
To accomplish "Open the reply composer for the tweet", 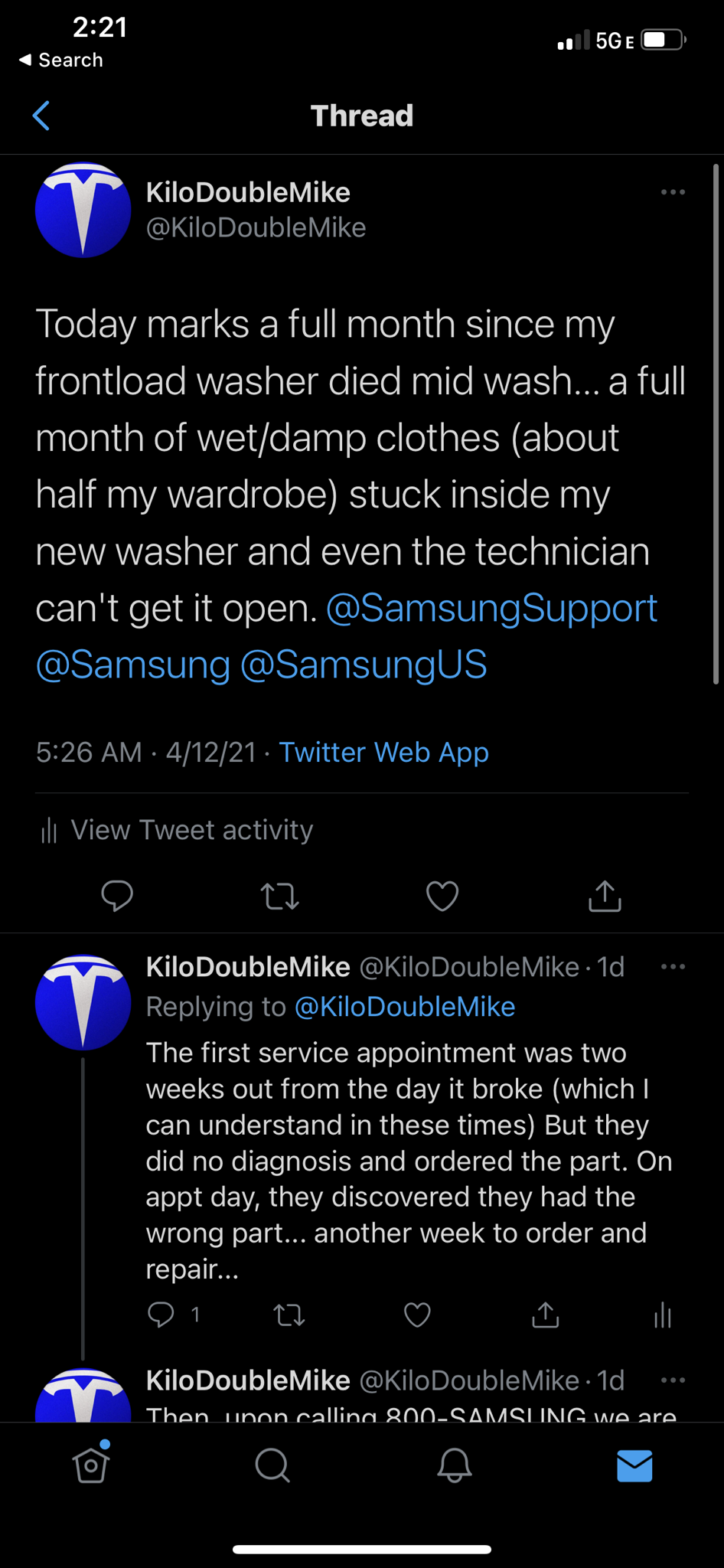I will (x=116, y=896).
